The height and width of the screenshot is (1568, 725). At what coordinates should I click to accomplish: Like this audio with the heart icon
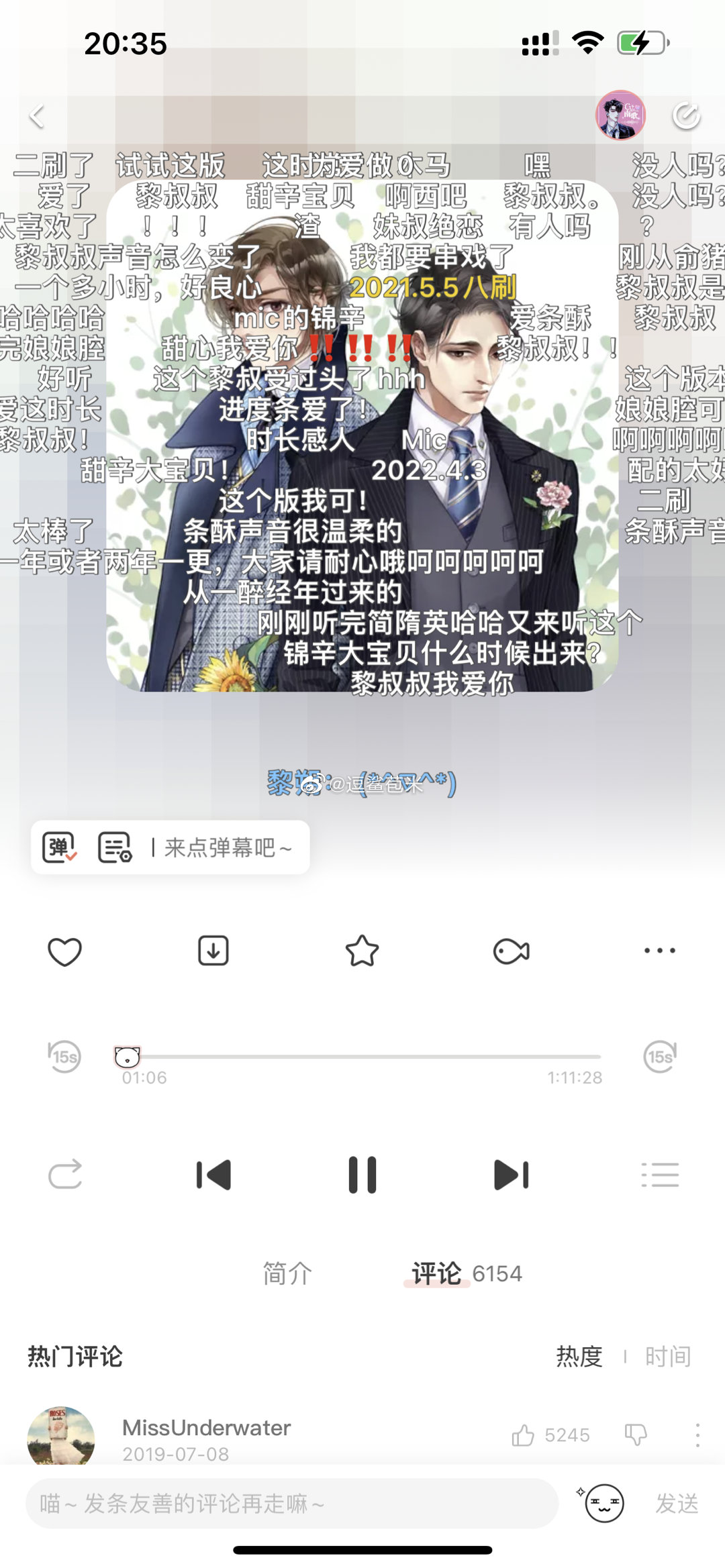65,951
